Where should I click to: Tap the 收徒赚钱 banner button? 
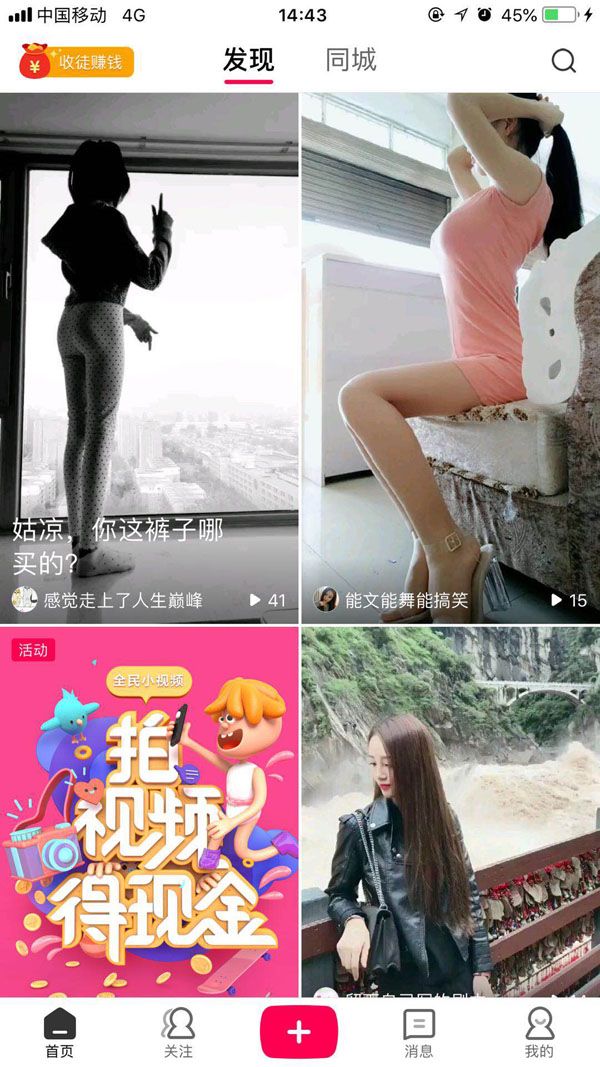[x=77, y=62]
